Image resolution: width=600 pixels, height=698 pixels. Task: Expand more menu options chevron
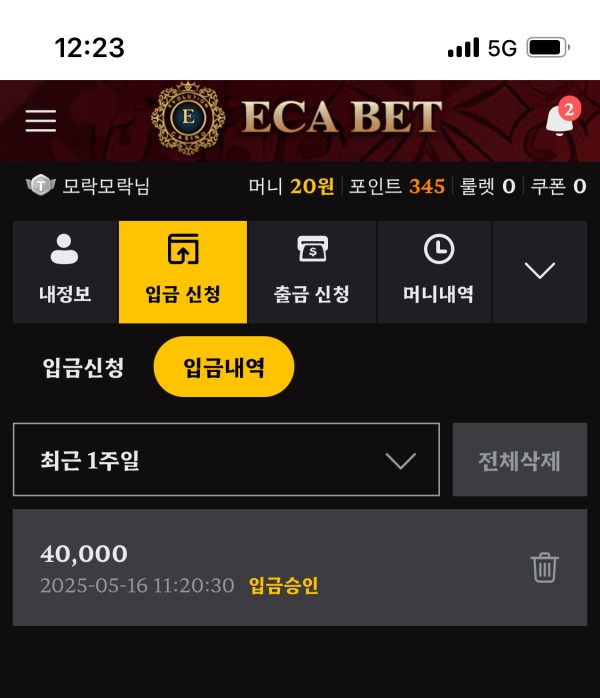(540, 271)
